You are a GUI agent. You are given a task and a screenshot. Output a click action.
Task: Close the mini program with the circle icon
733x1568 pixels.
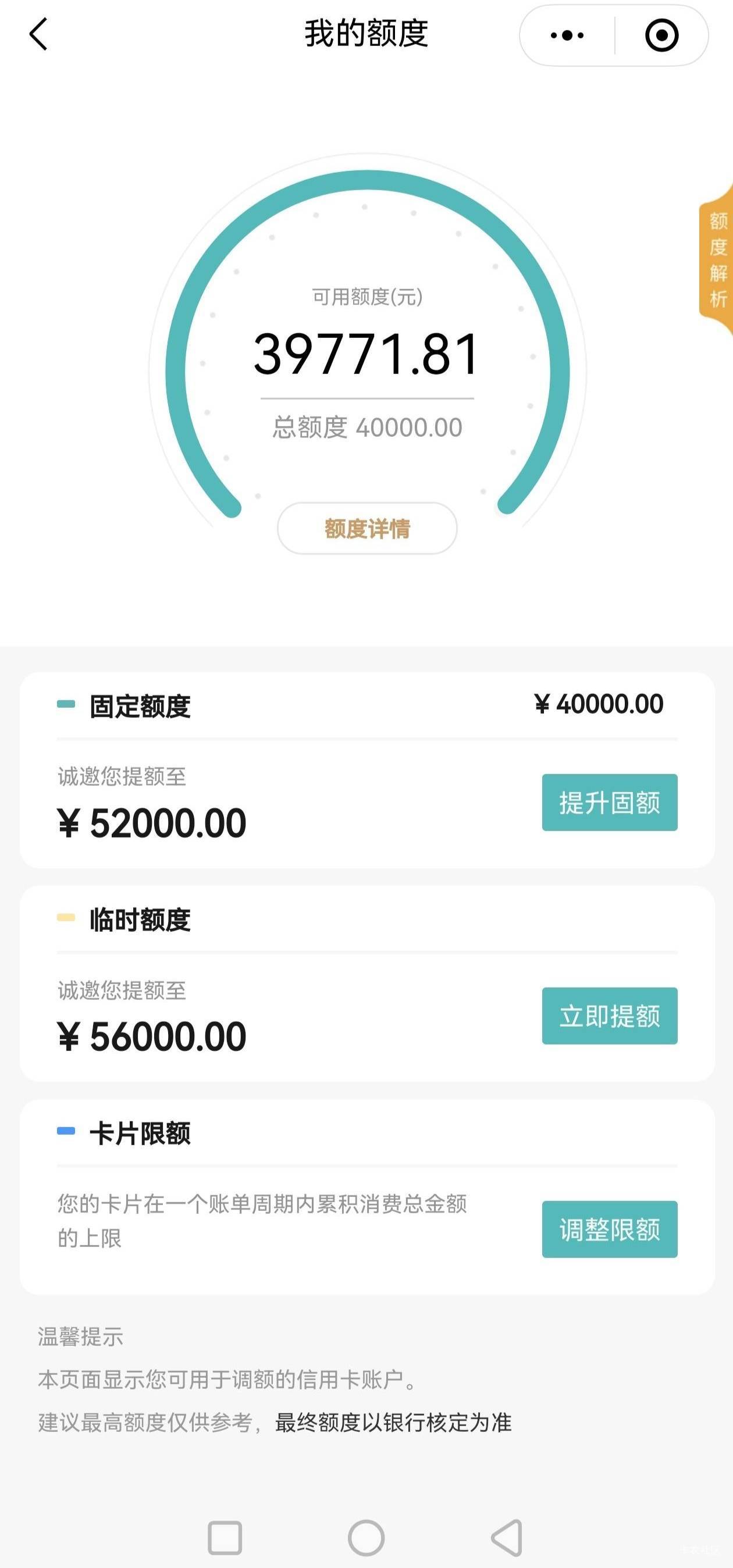pyautogui.click(x=662, y=35)
